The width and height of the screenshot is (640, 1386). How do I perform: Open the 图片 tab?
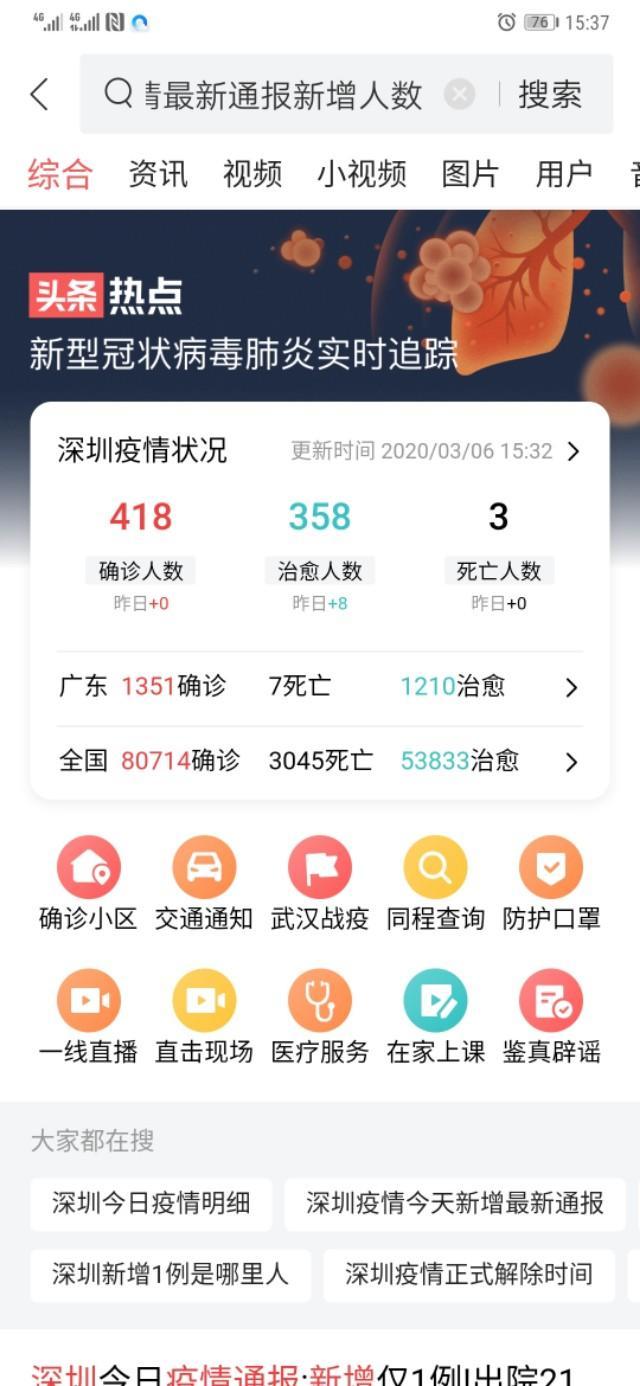pos(470,174)
